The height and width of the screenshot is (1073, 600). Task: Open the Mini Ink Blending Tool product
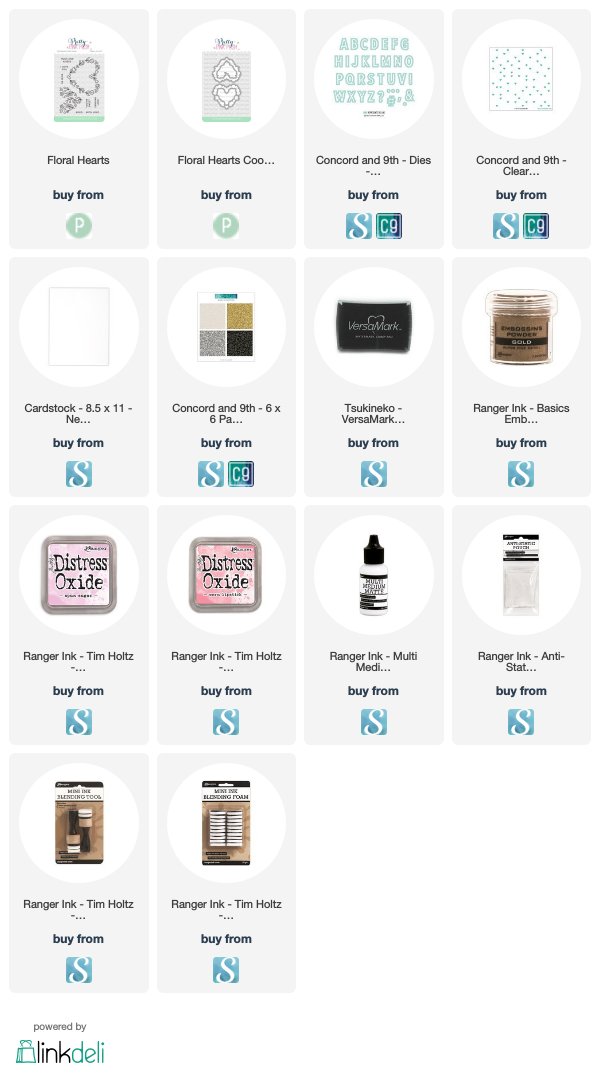pos(79,823)
